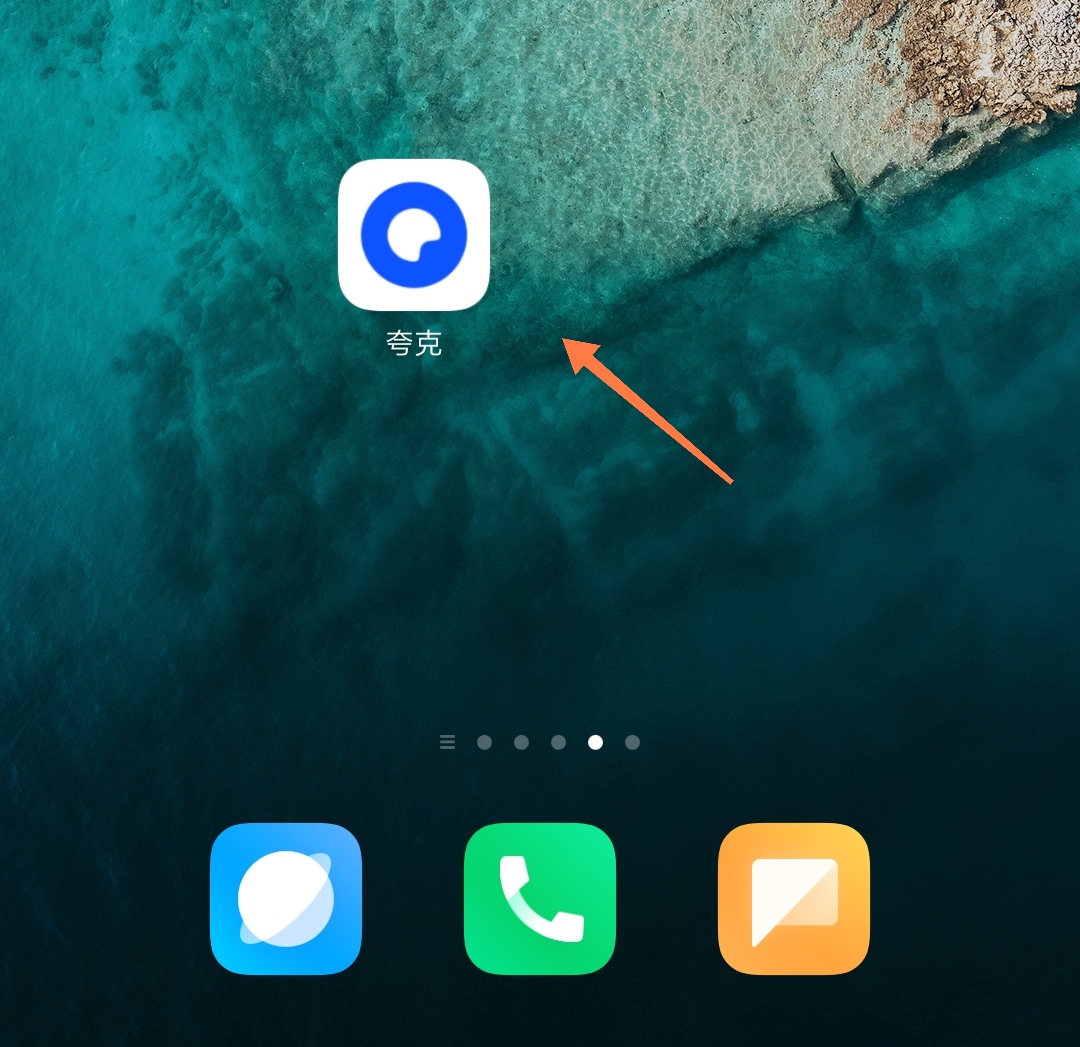Open the orange Messages app

click(794, 898)
